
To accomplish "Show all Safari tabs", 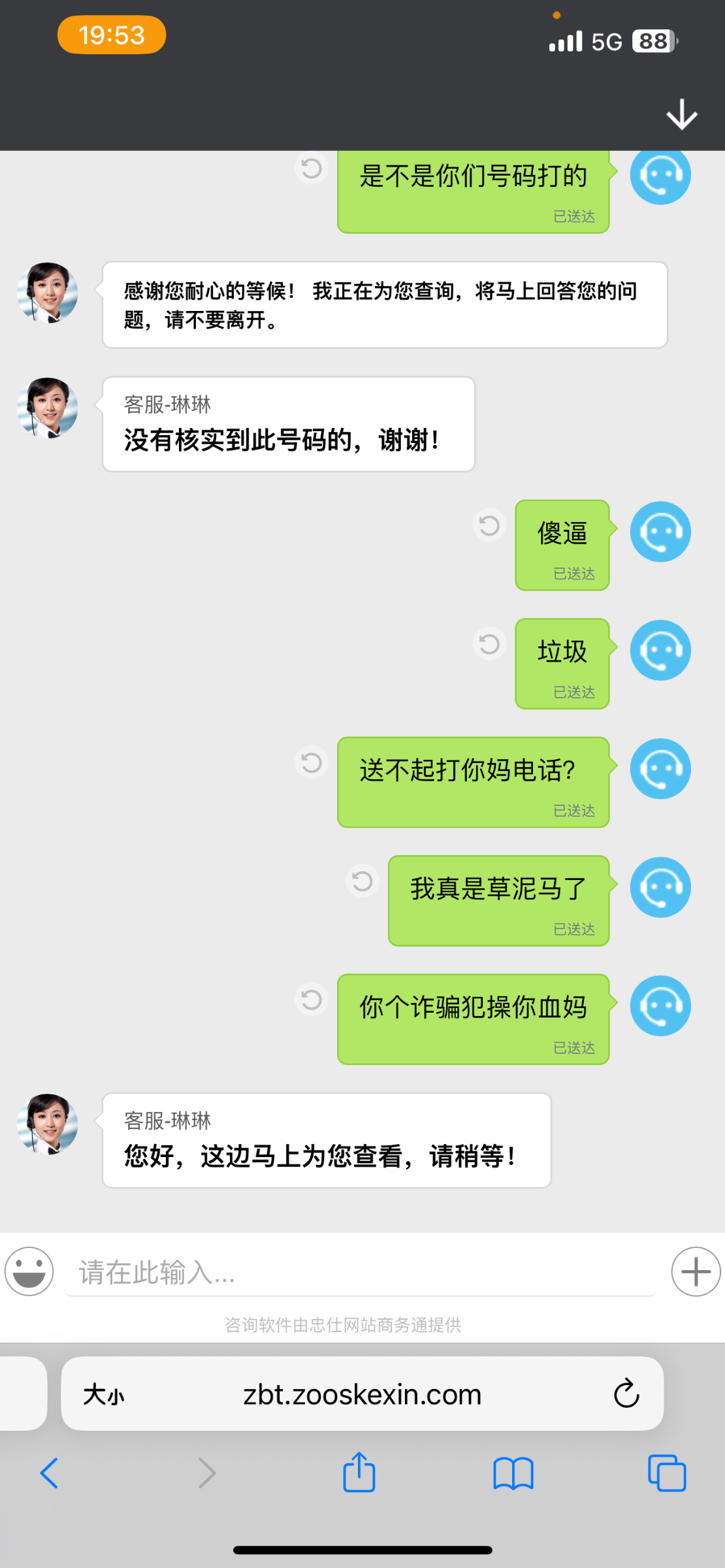I will 667,1473.
